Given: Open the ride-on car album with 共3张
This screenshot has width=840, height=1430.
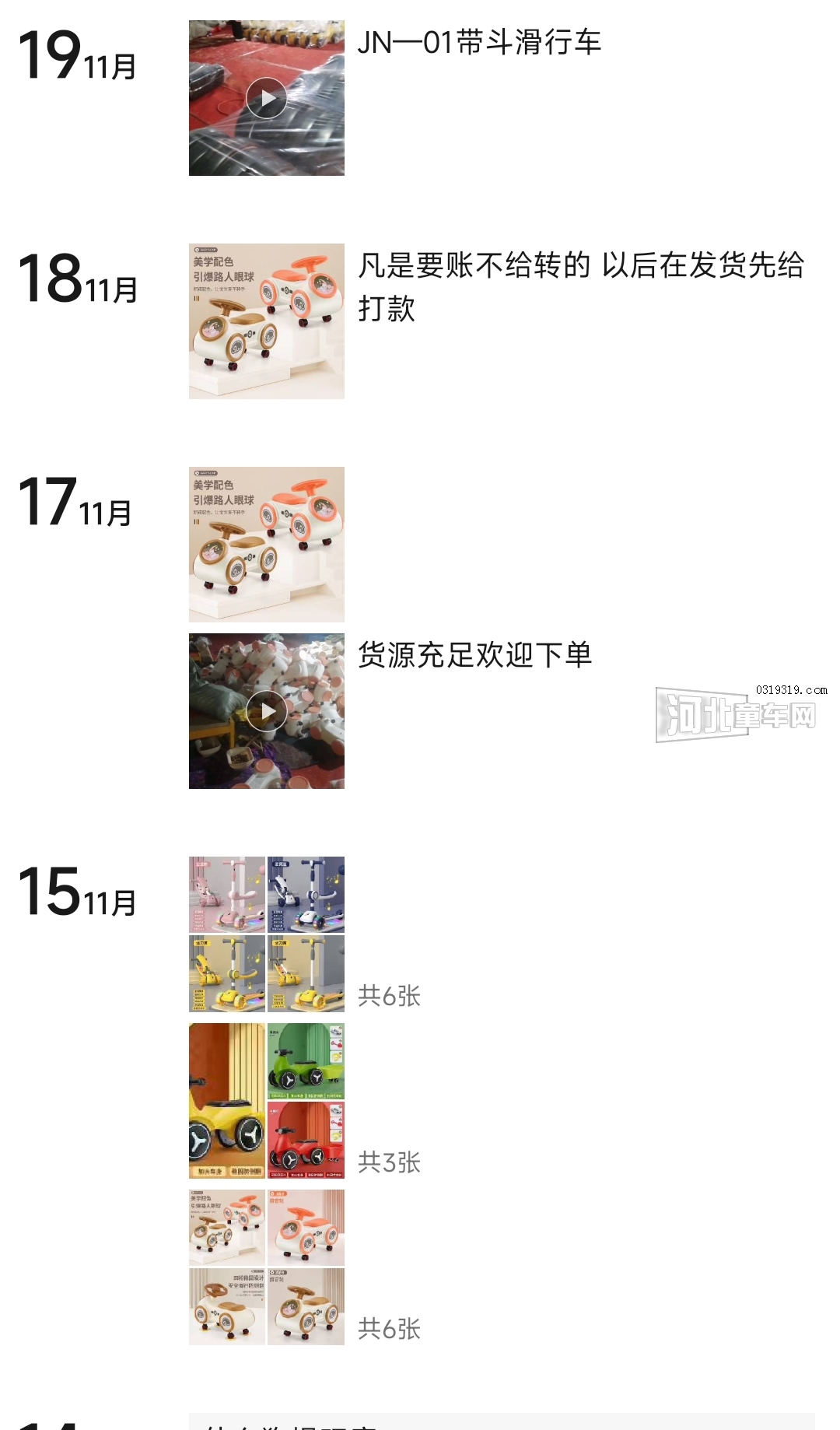Looking at the screenshot, I should [x=266, y=1100].
